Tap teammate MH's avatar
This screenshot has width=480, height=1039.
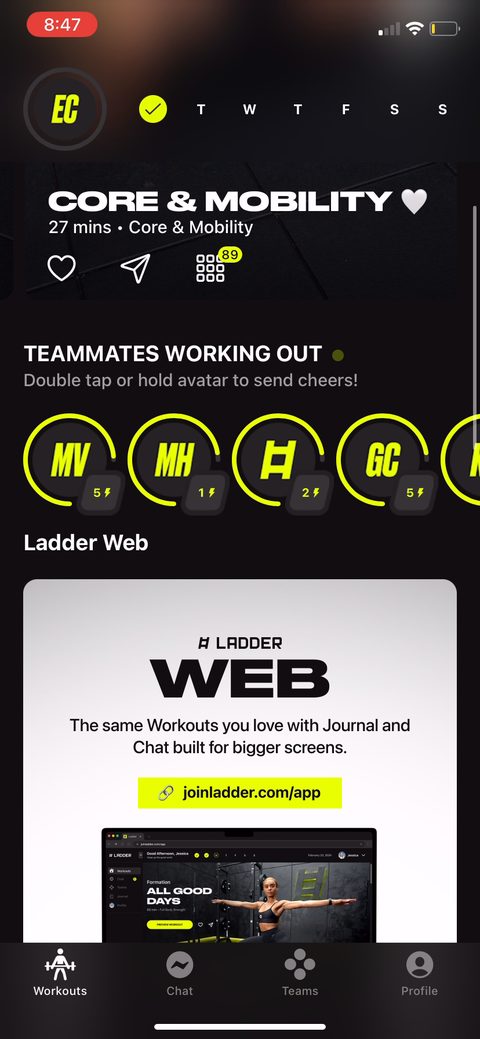[x=175, y=461]
